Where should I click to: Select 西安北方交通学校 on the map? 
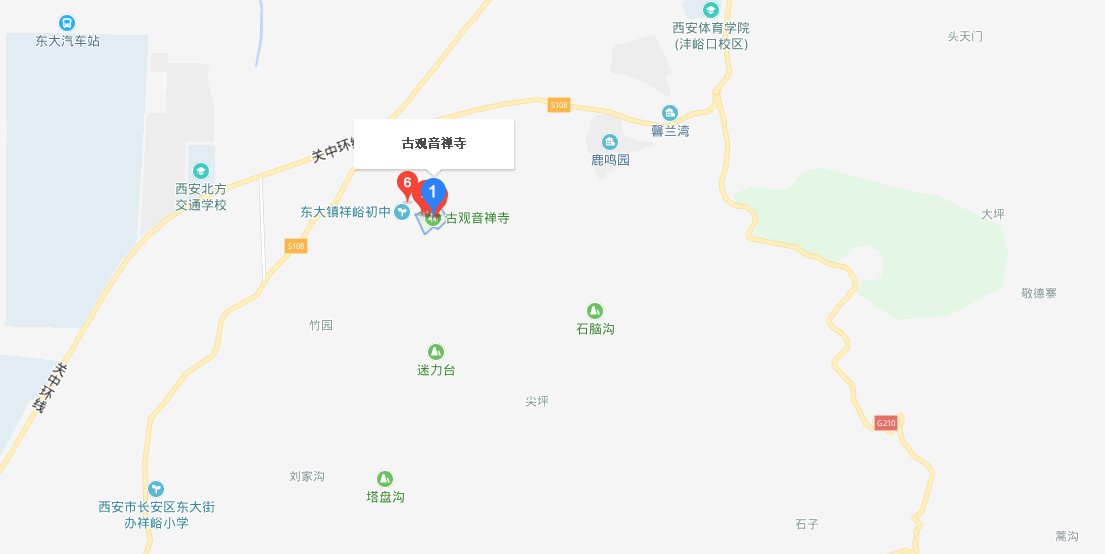click(x=201, y=170)
